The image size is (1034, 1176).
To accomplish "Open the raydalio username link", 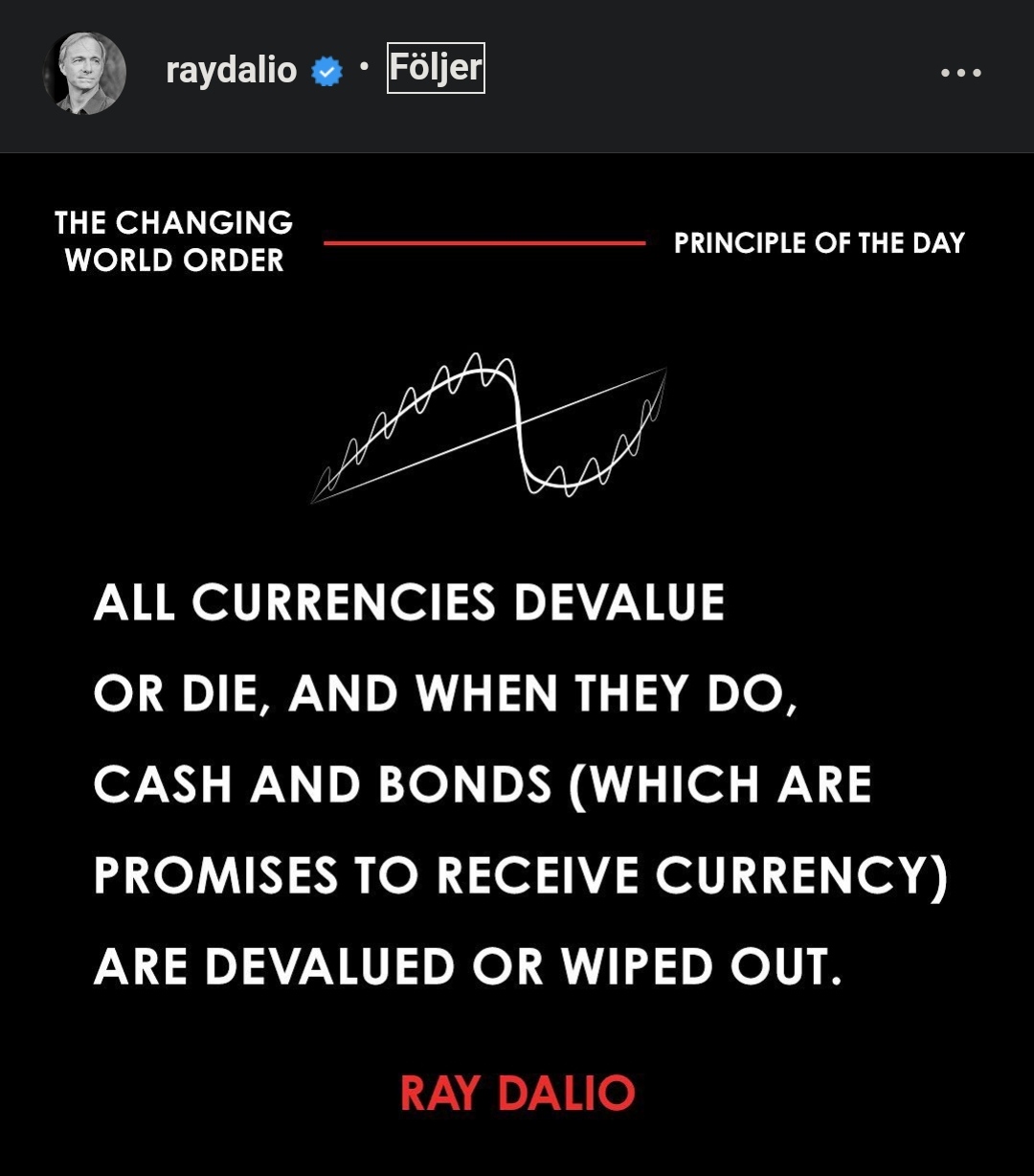I will (231, 70).
